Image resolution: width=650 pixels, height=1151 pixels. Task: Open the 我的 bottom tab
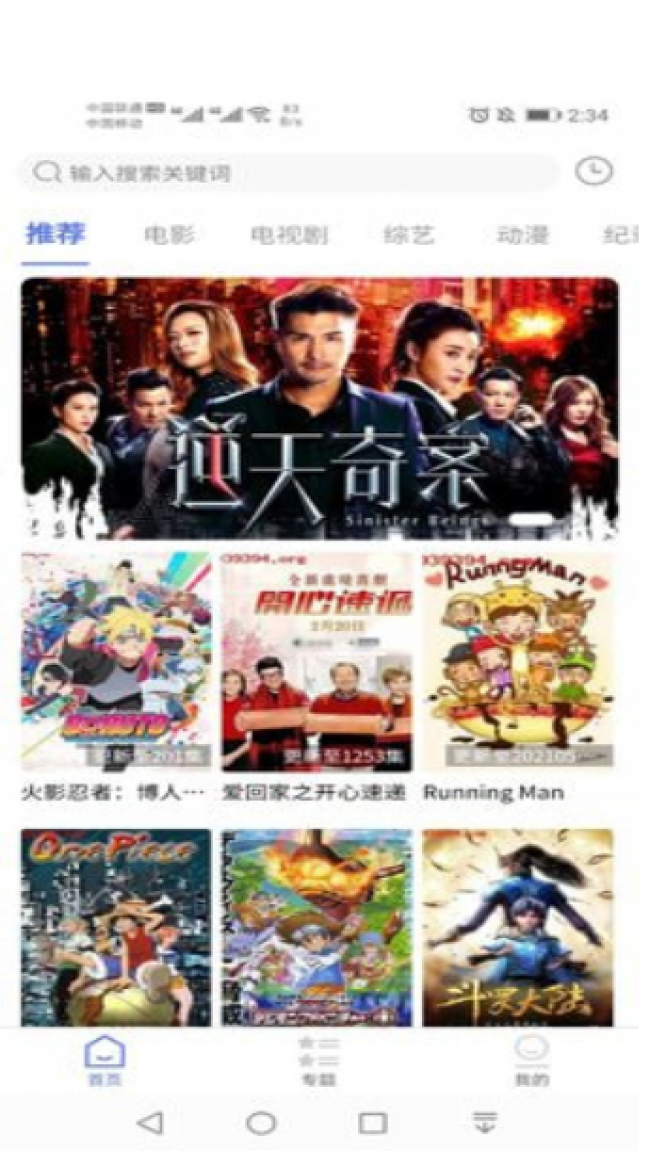pos(531,1062)
